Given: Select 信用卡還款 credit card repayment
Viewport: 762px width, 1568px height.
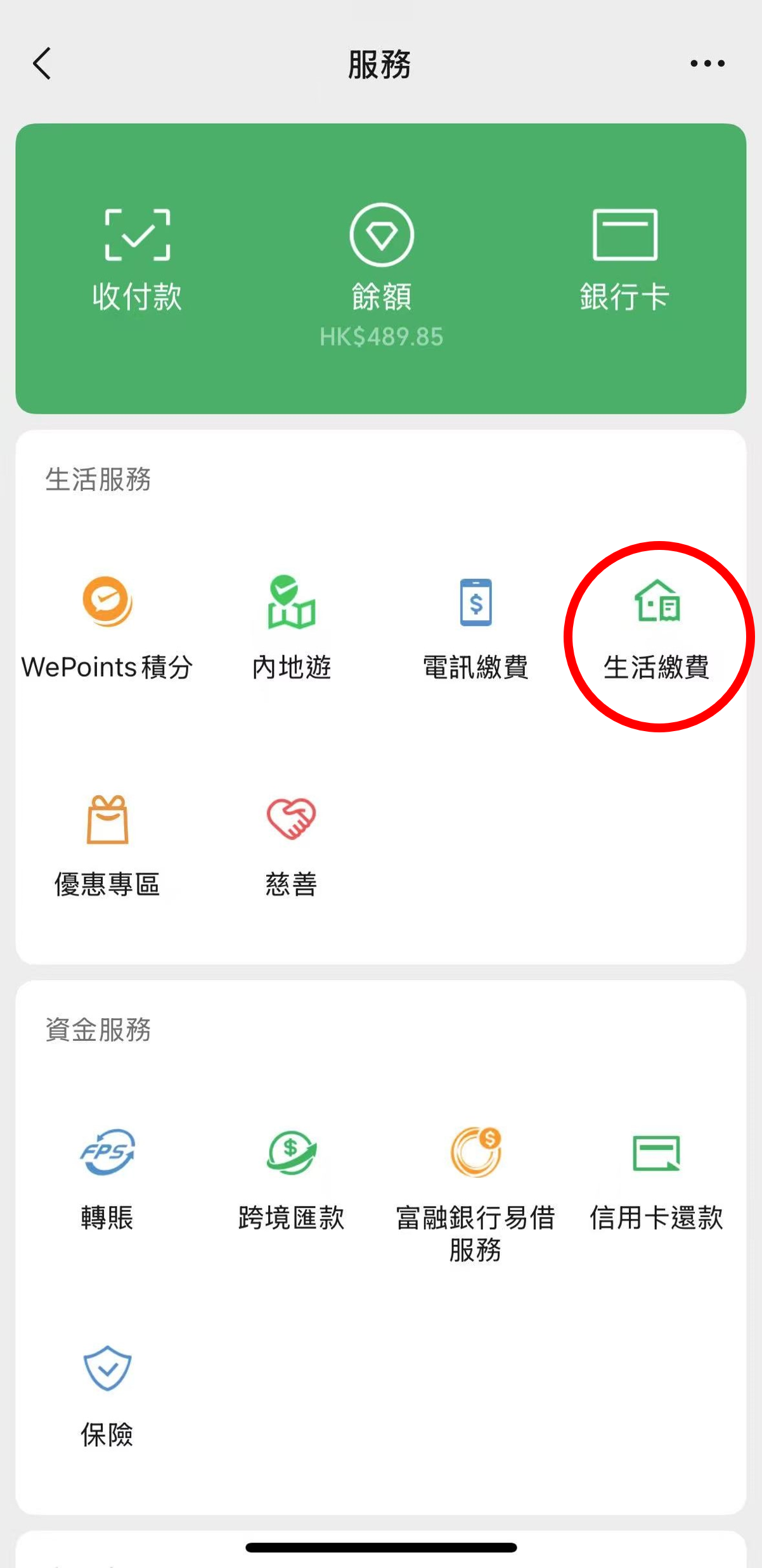Looking at the screenshot, I should click(x=657, y=1178).
